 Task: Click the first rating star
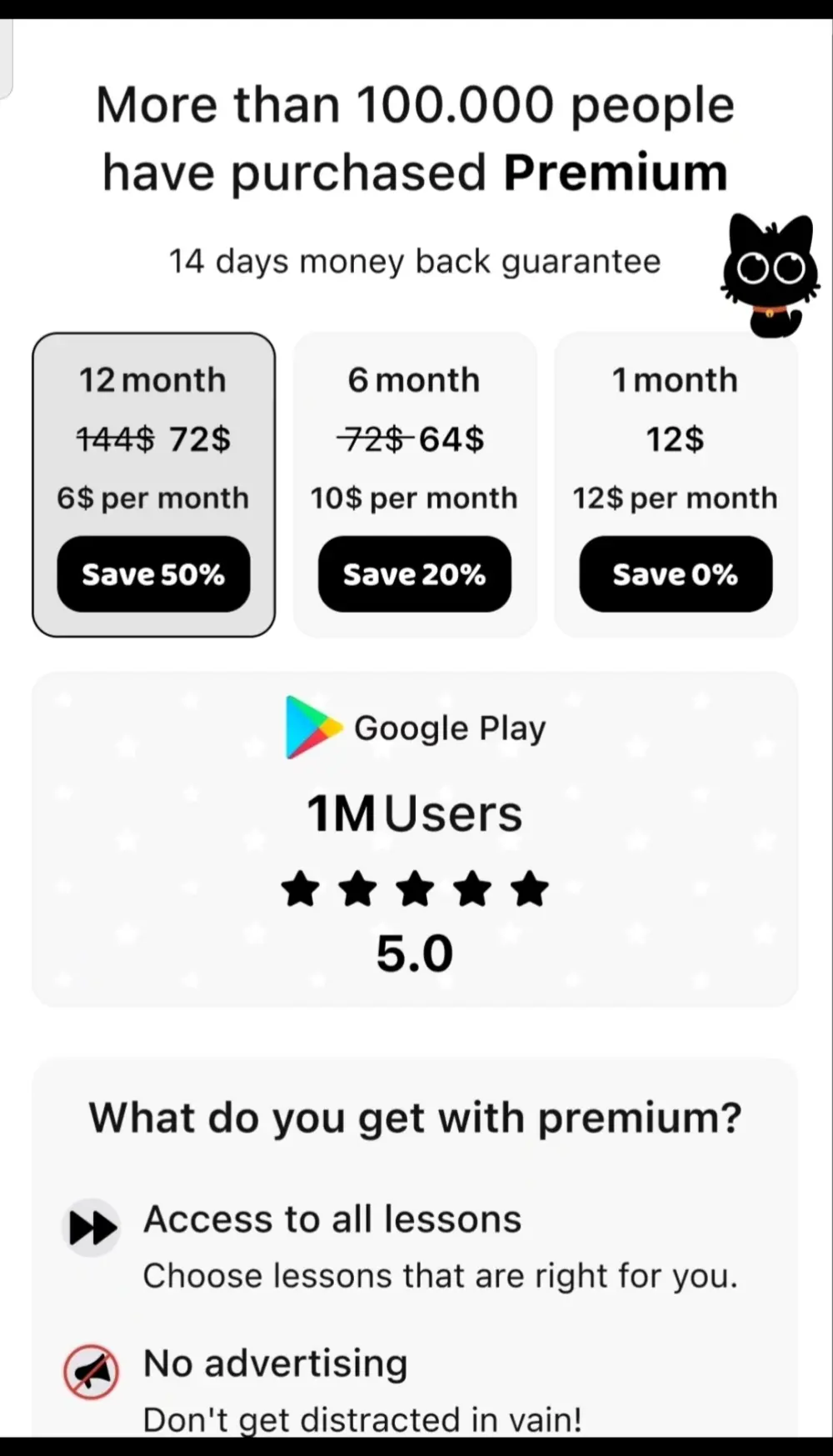300,888
